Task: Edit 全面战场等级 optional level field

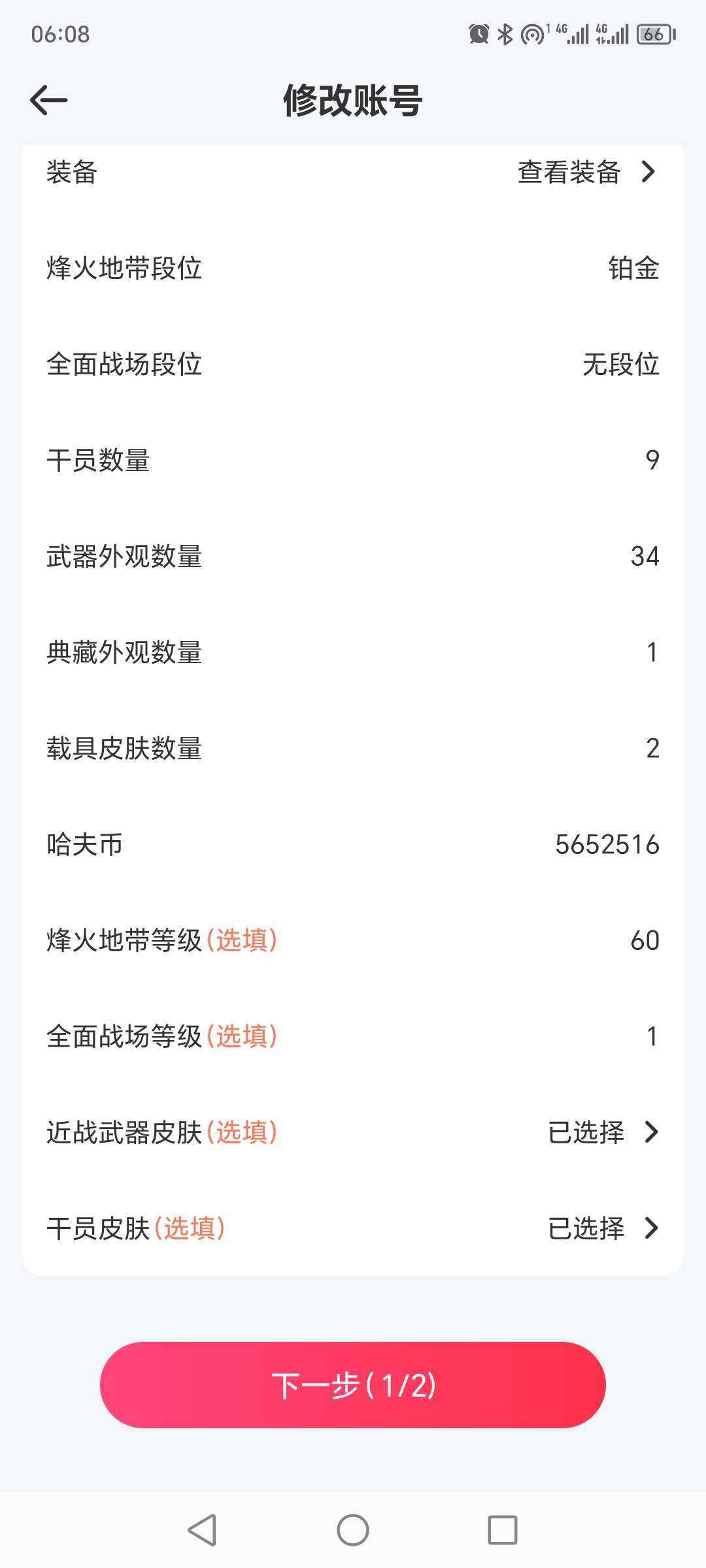Action: 353,1036
